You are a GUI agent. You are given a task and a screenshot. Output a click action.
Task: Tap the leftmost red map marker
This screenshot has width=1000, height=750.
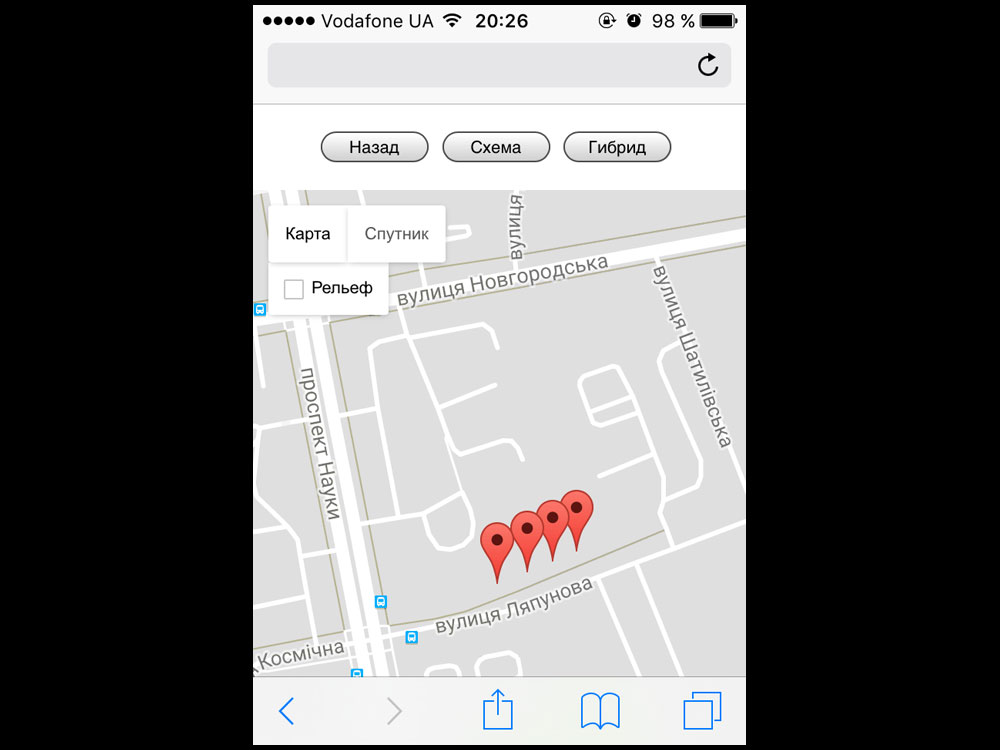pyautogui.click(x=497, y=542)
